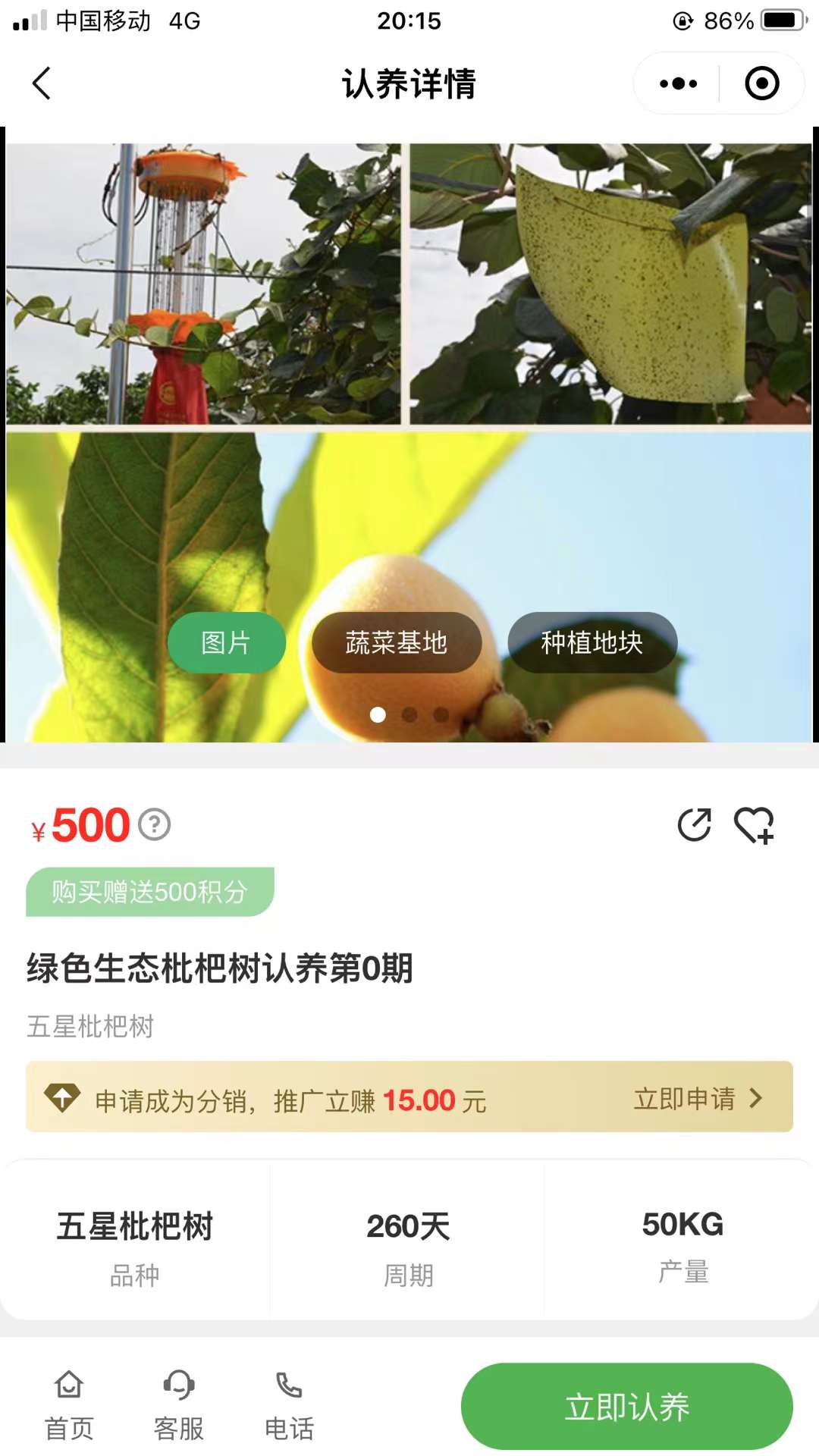Show the 种植地块 view
The image size is (819, 1456).
[591, 642]
